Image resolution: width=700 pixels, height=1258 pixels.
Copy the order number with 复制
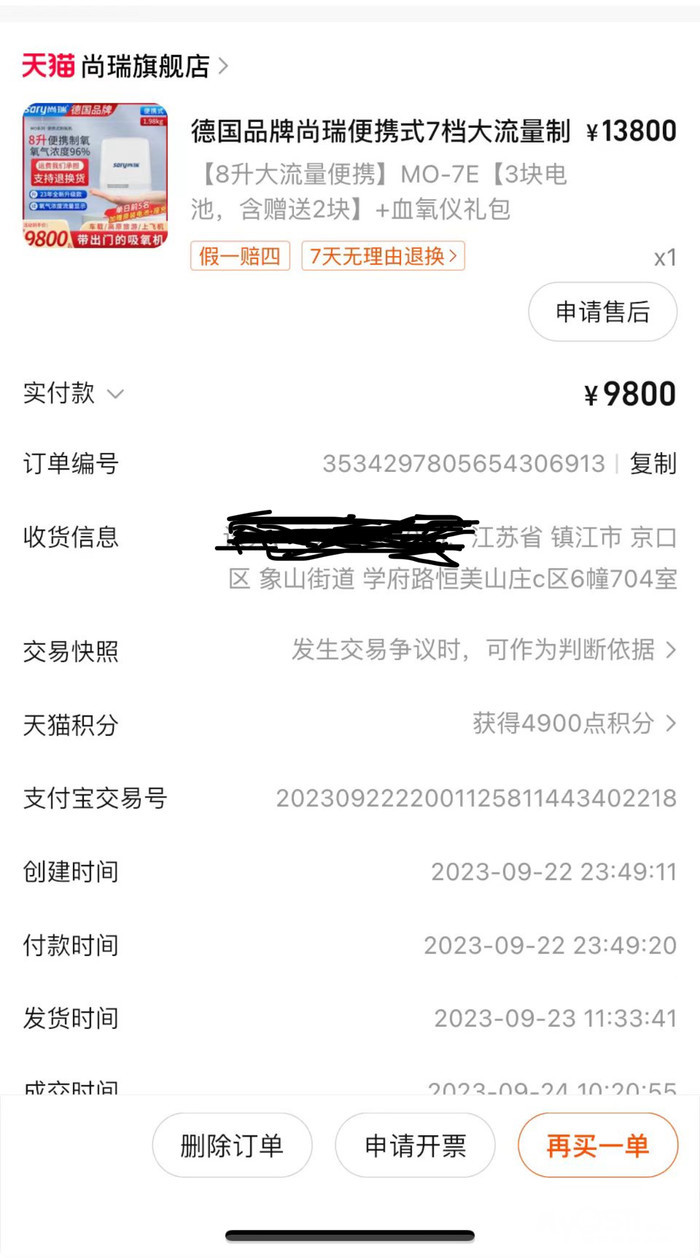point(653,464)
